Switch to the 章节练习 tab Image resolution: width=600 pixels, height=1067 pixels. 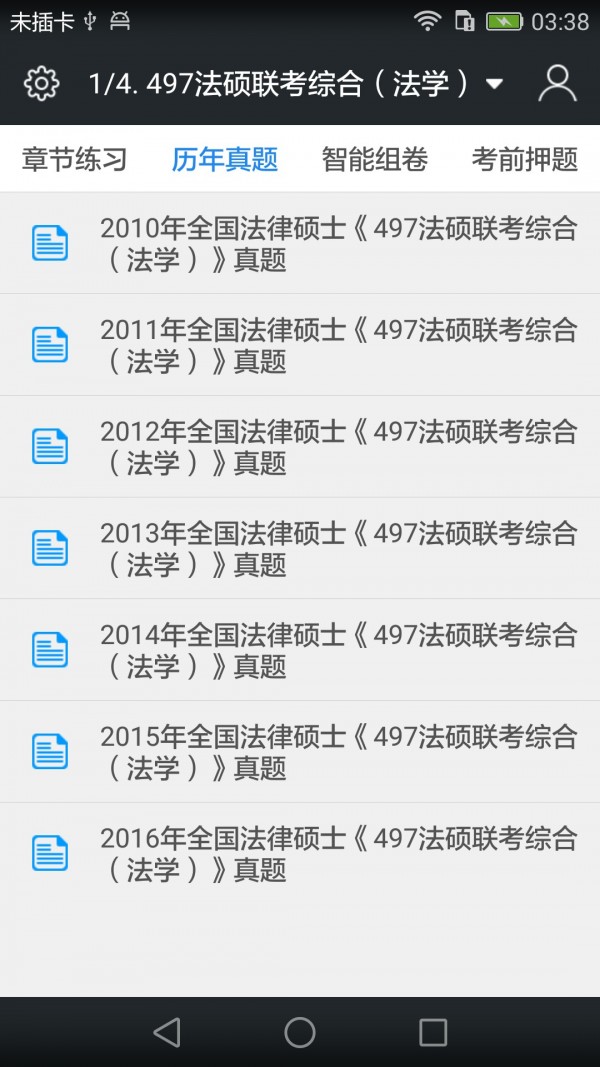pyautogui.click(x=75, y=159)
